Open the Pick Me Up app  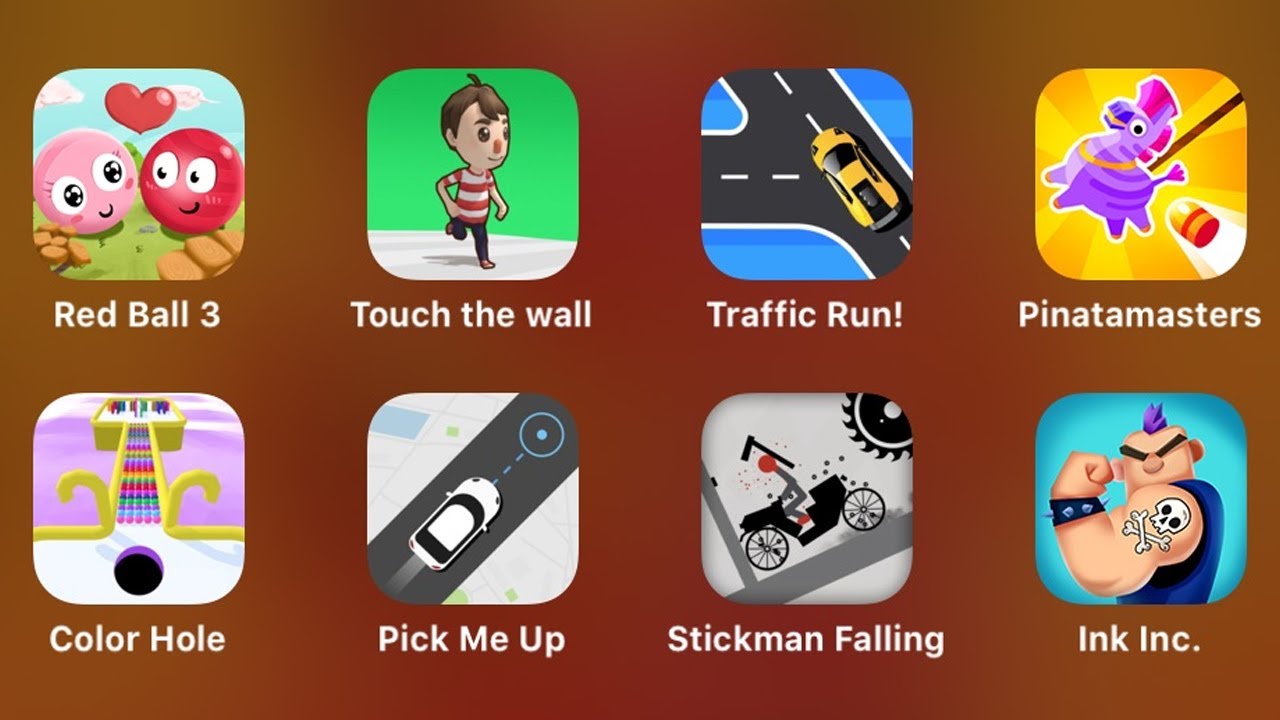pyautogui.click(x=473, y=498)
